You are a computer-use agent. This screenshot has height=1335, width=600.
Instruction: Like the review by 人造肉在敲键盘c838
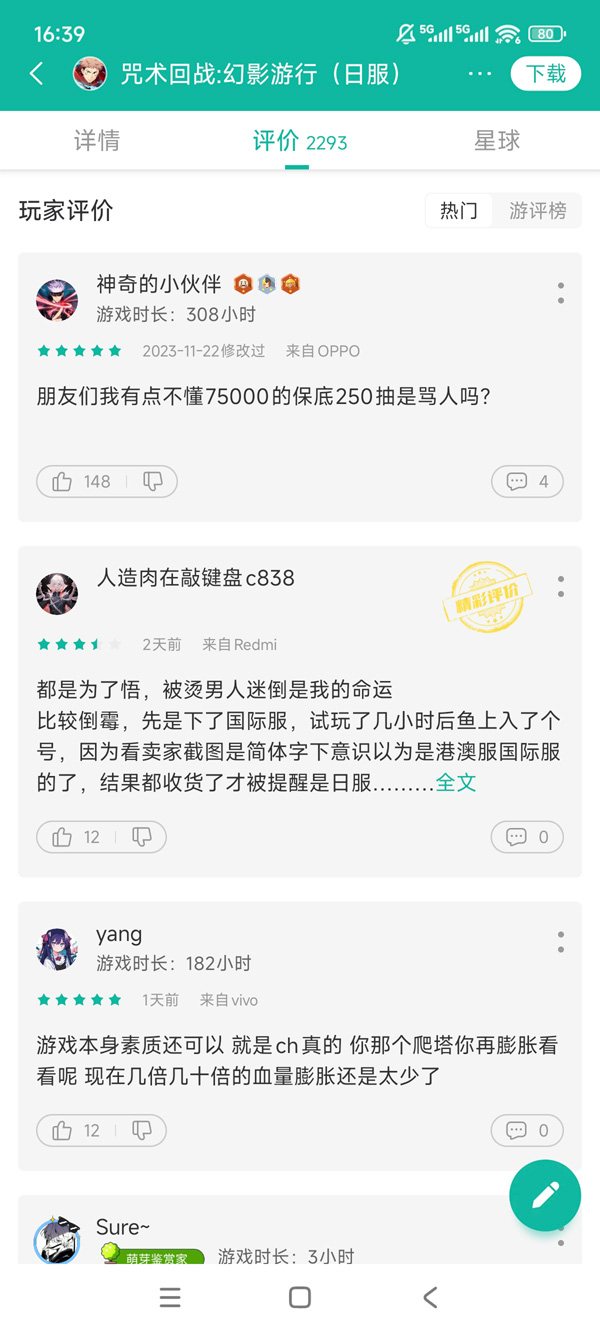pyautogui.click(x=75, y=837)
